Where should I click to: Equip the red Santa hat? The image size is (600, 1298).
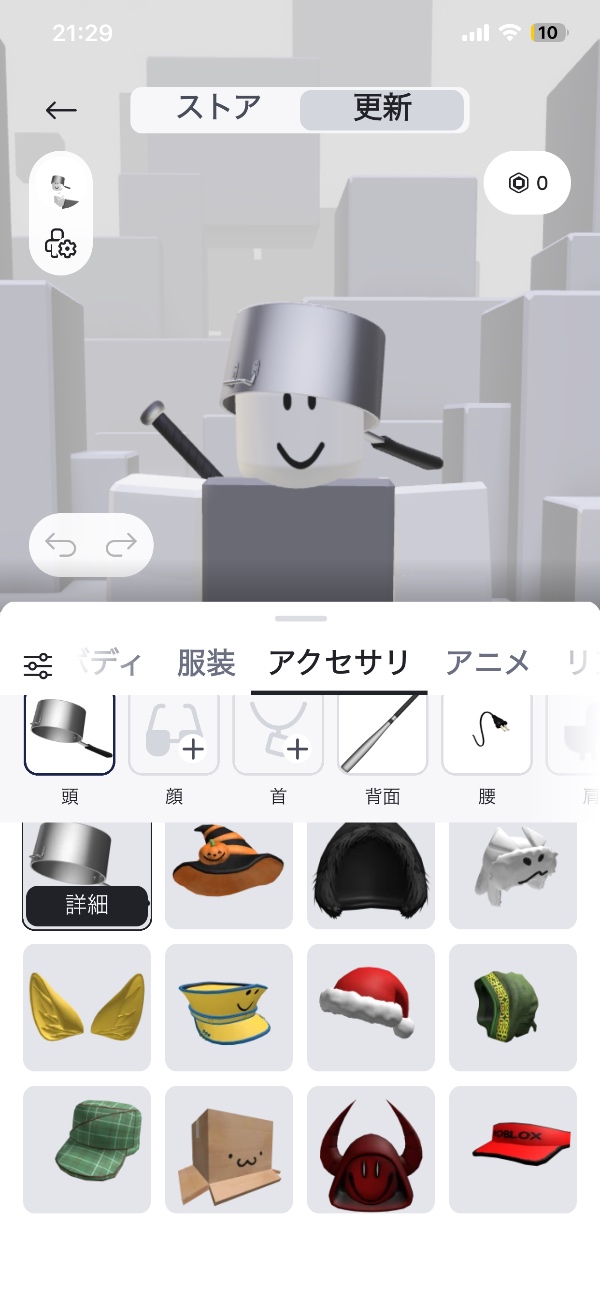(370, 1007)
